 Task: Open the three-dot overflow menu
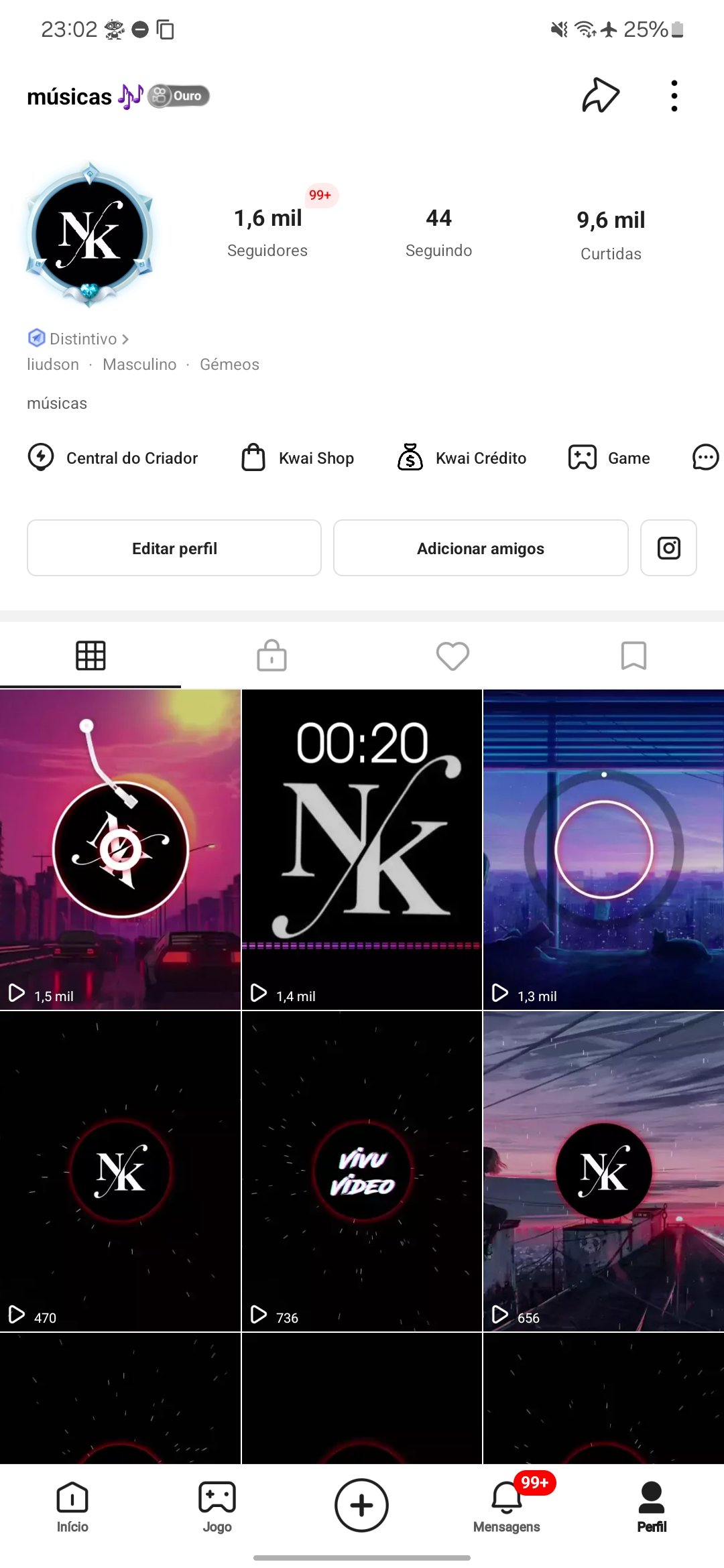[674, 96]
